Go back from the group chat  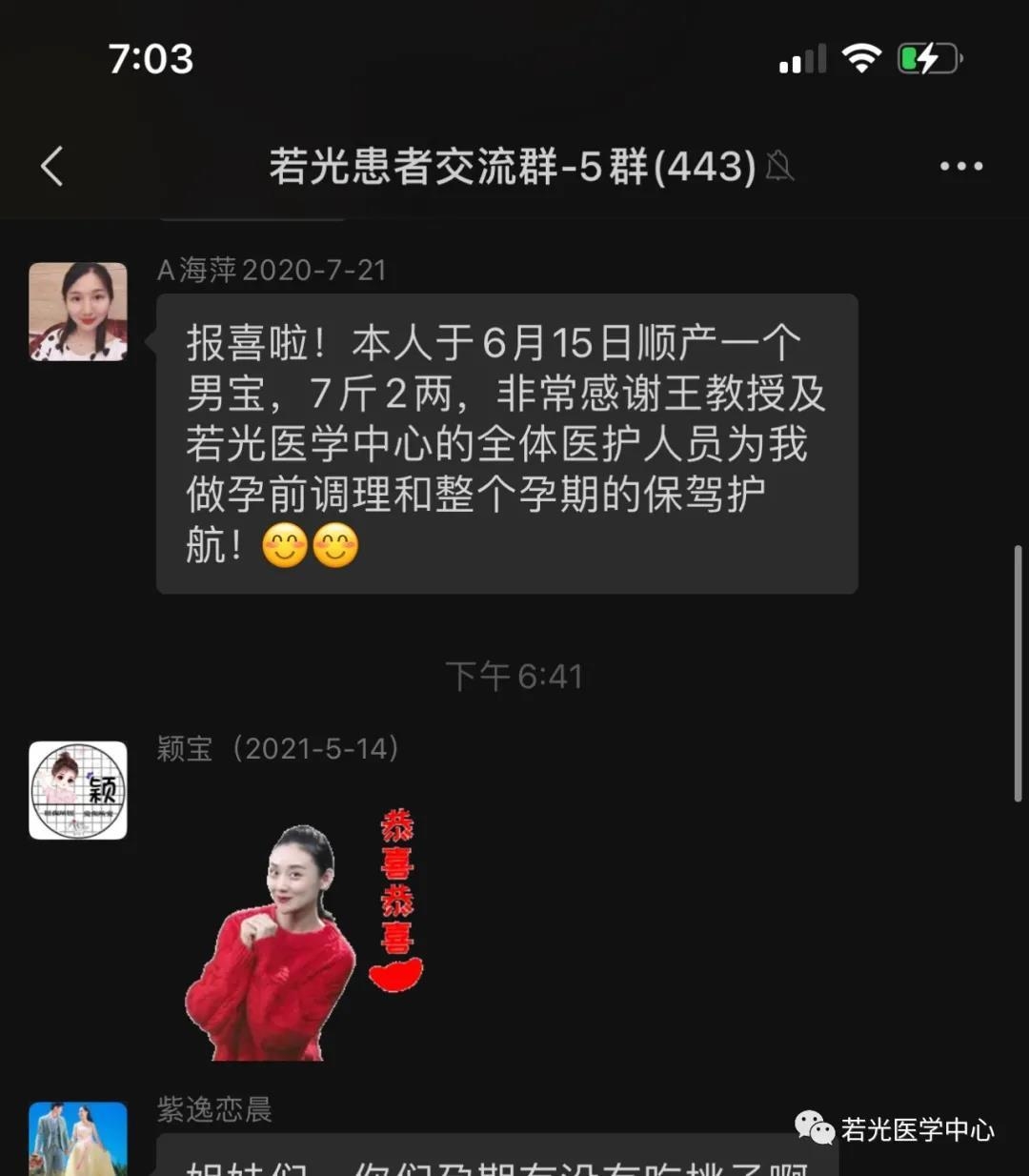pyautogui.click(x=52, y=167)
